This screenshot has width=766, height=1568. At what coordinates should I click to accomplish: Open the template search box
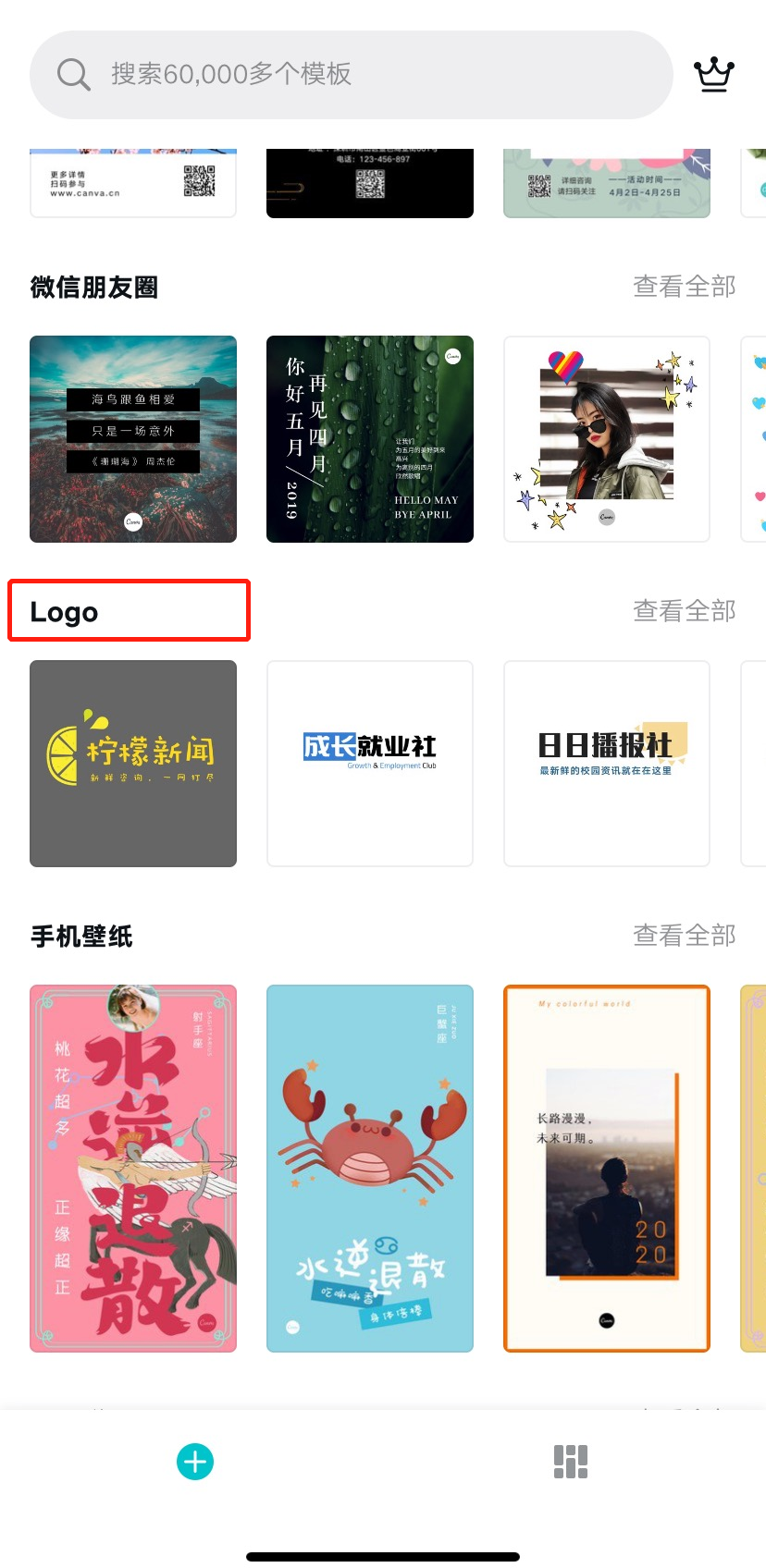click(x=350, y=74)
